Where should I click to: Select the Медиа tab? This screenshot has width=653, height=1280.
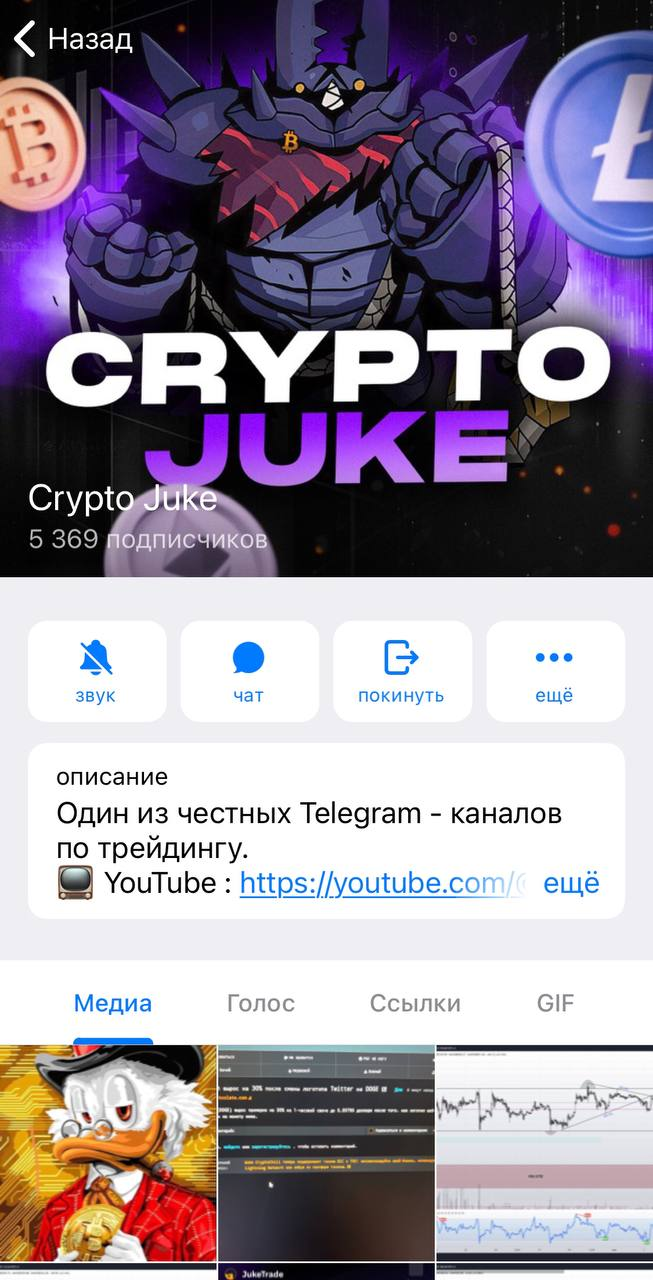point(113,1003)
